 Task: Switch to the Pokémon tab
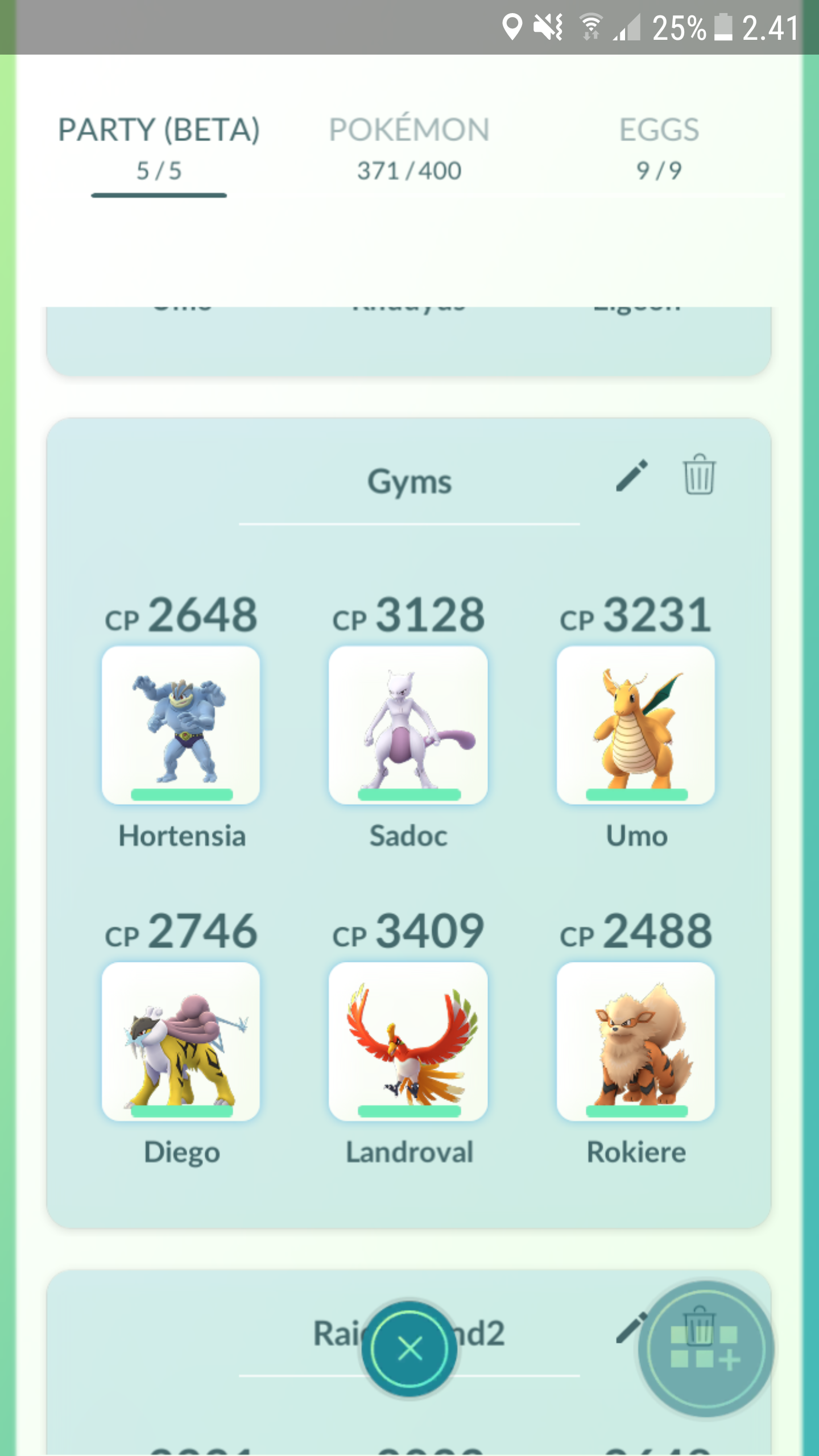[x=409, y=148]
